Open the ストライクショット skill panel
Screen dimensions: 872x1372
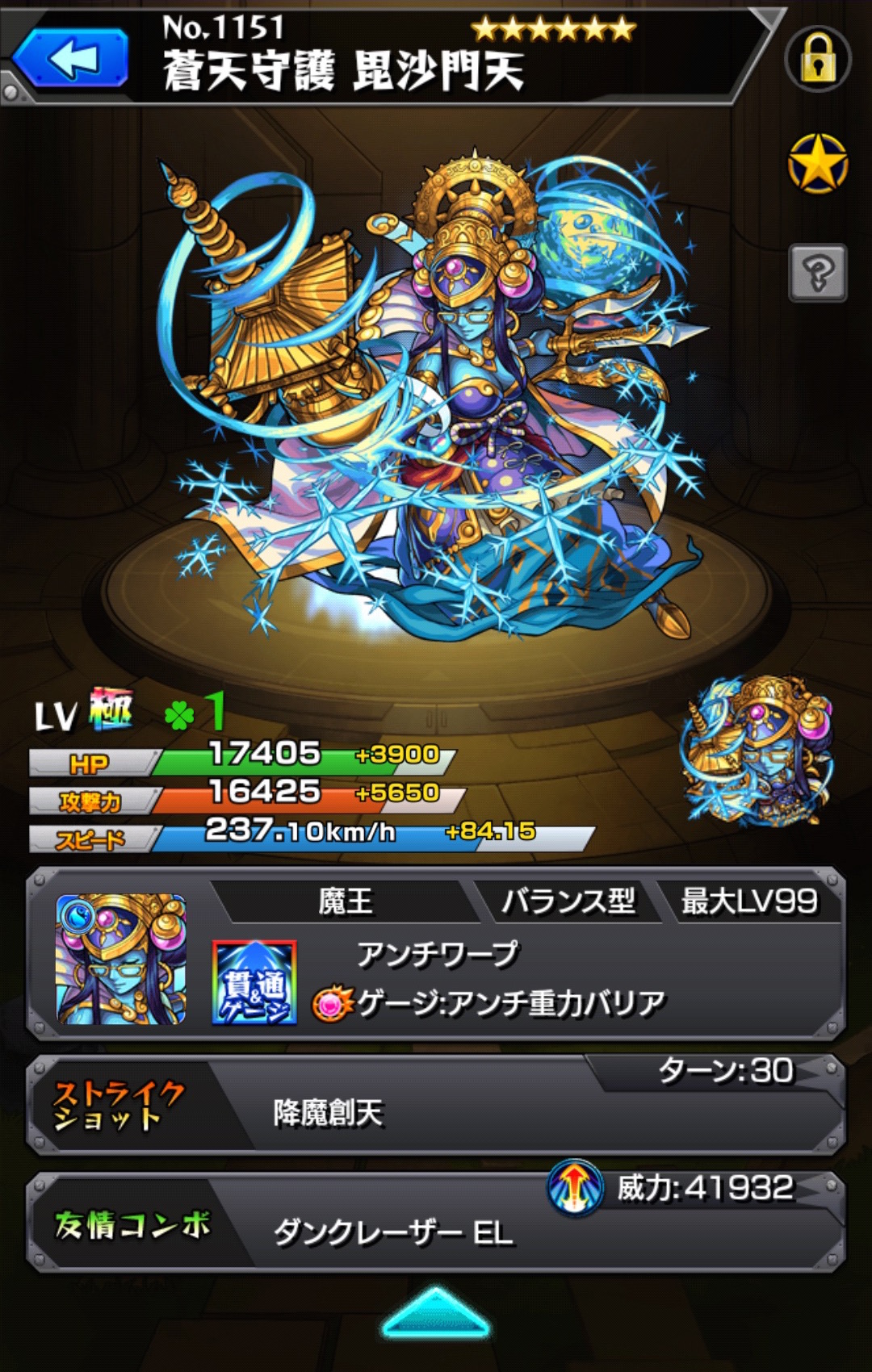pyautogui.click(x=436, y=1104)
